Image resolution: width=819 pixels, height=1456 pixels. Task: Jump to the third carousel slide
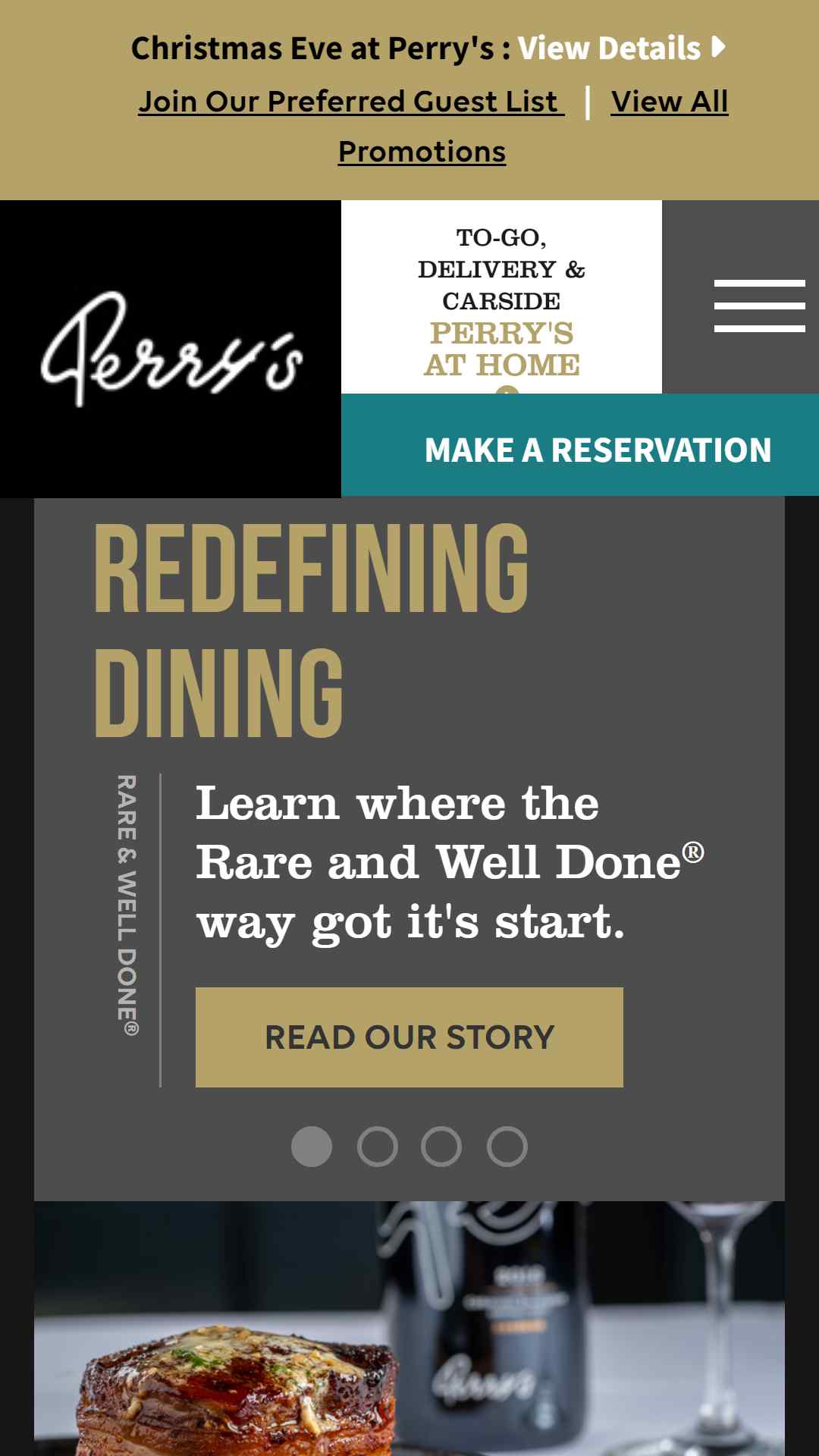(441, 1146)
